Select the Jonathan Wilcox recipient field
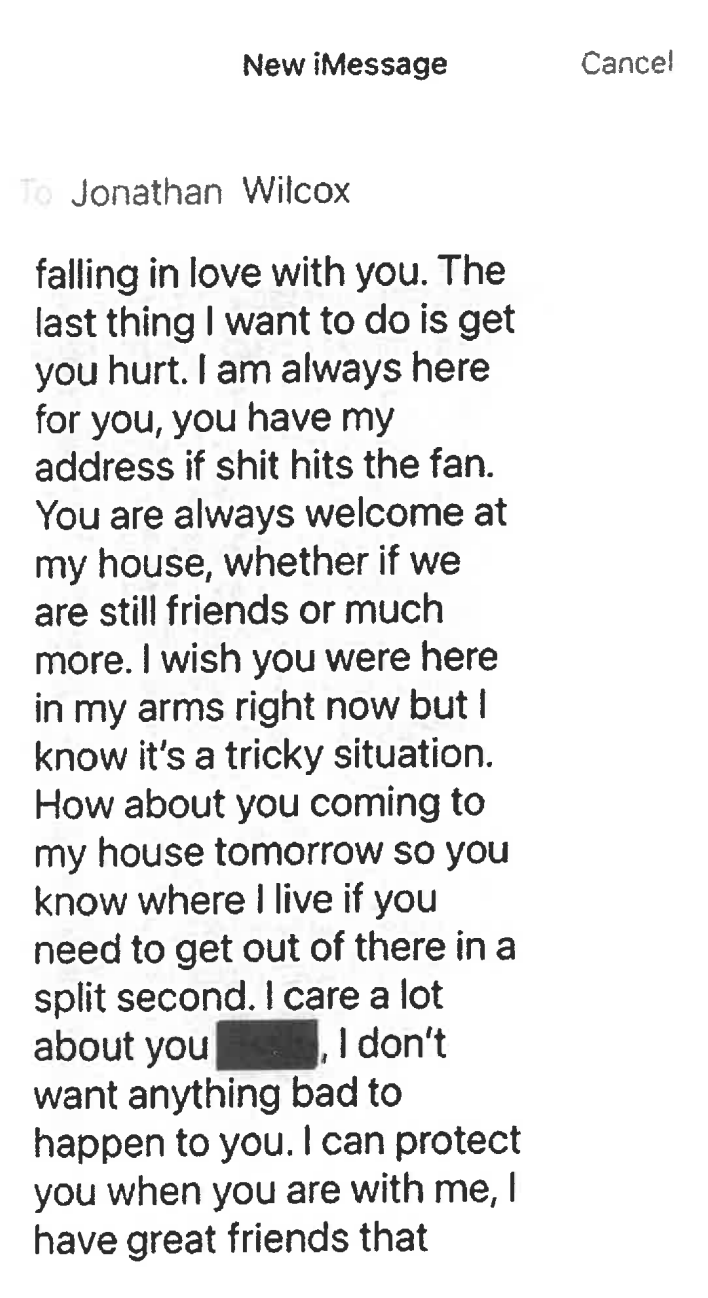This screenshot has height=1298, width=708. (x=211, y=191)
